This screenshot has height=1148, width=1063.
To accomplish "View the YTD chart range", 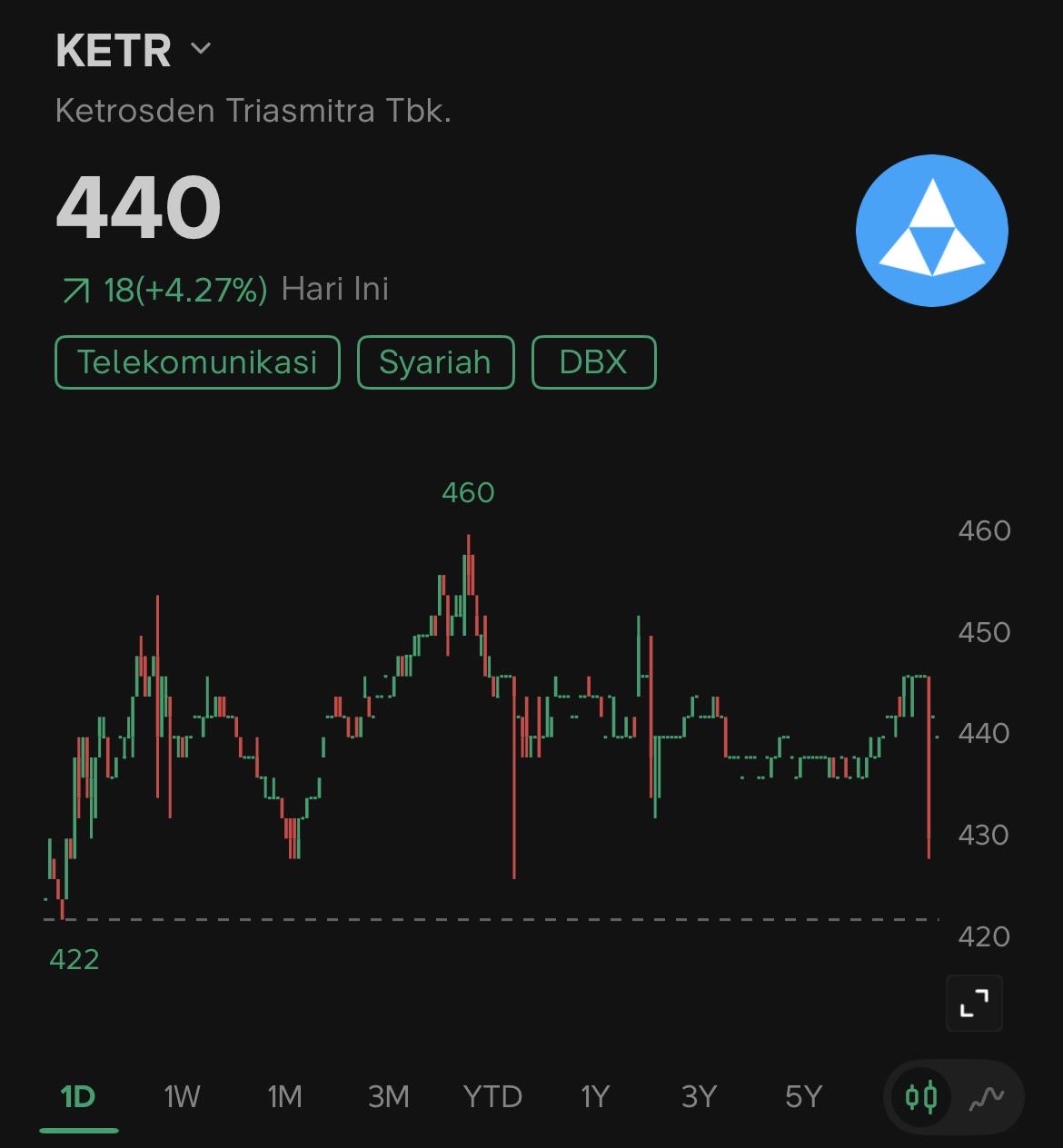I will click(x=492, y=1097).
